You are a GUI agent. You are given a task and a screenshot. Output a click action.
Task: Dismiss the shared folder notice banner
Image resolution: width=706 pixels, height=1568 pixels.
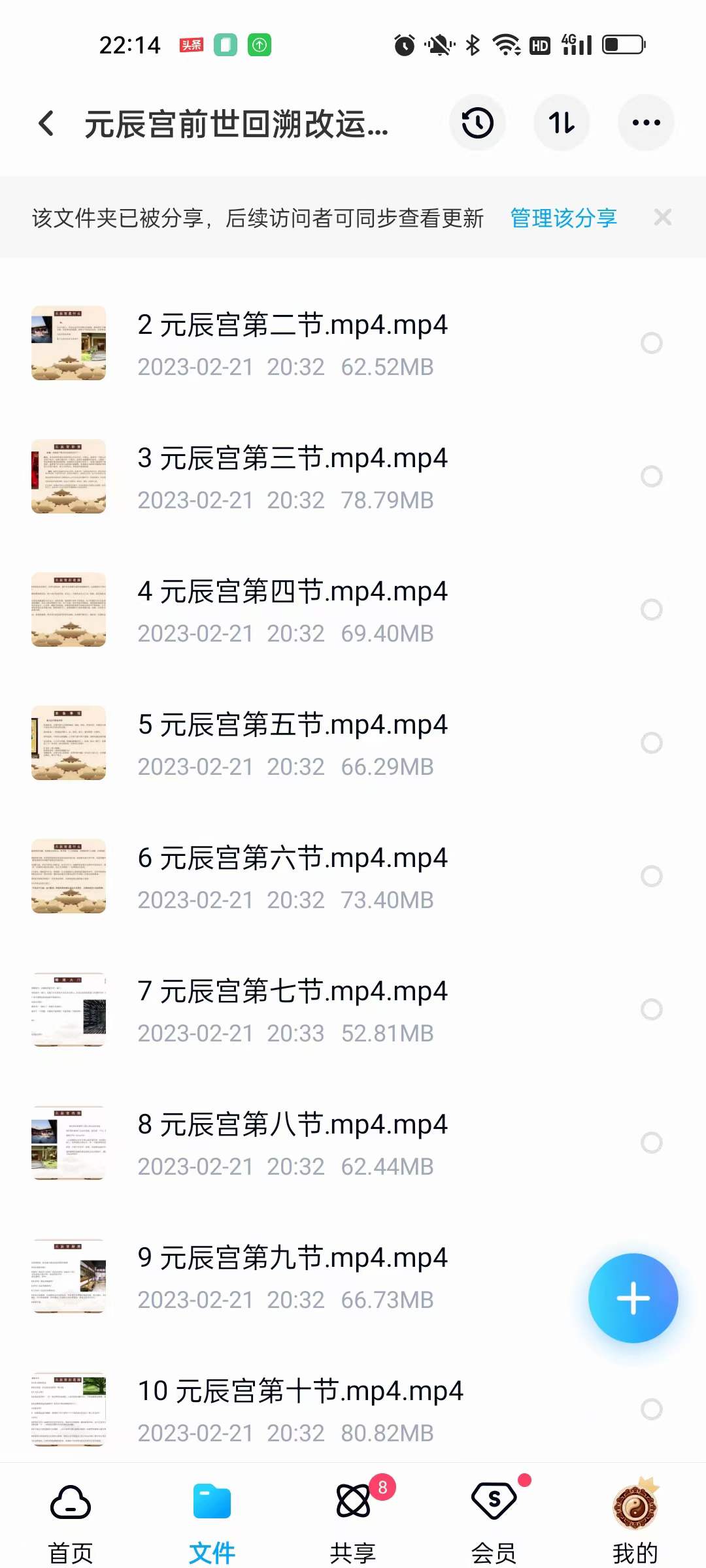coord(664,217)
